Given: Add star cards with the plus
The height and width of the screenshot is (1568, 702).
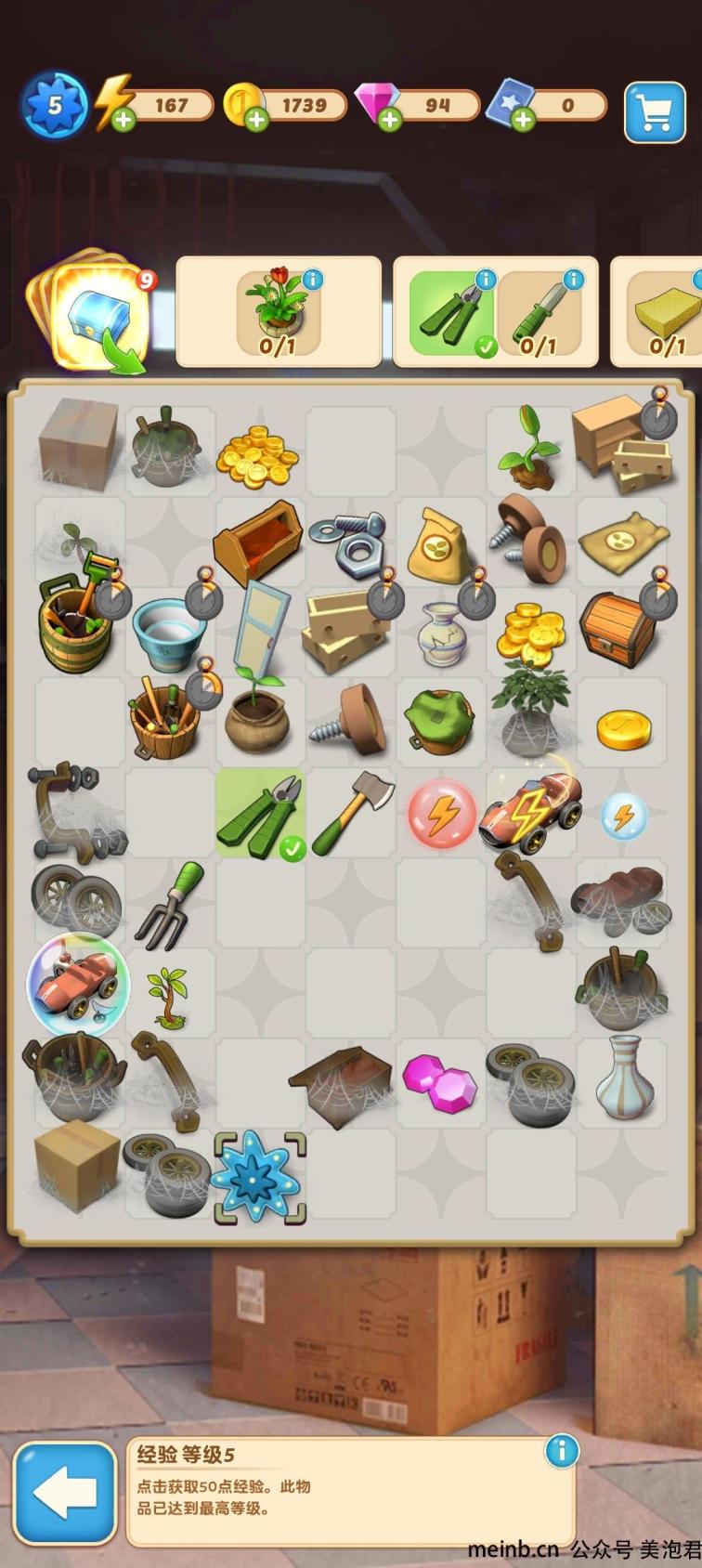Looking at the screenshot, I should point(523,119).
